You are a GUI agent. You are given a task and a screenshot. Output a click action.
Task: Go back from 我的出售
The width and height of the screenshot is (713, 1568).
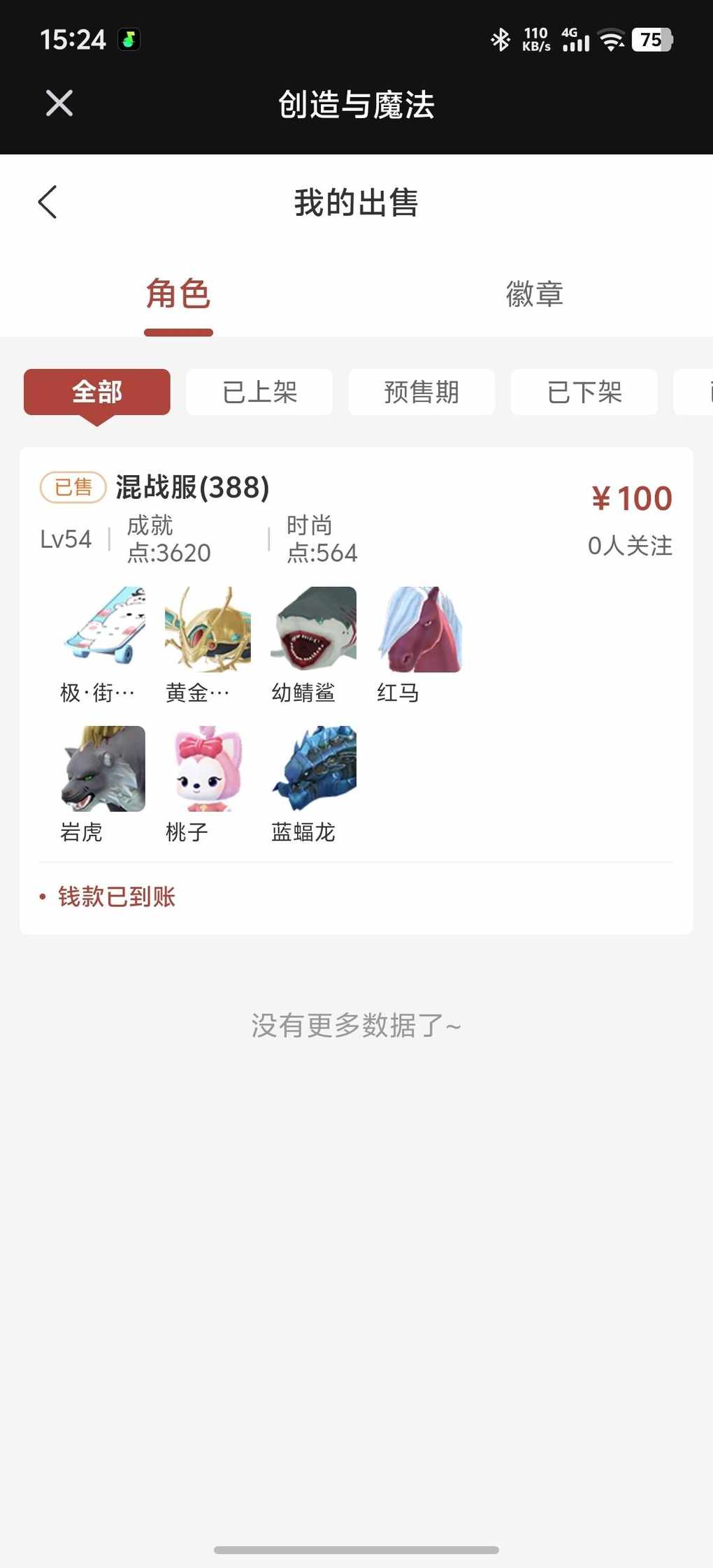click(x=48, y=203)
